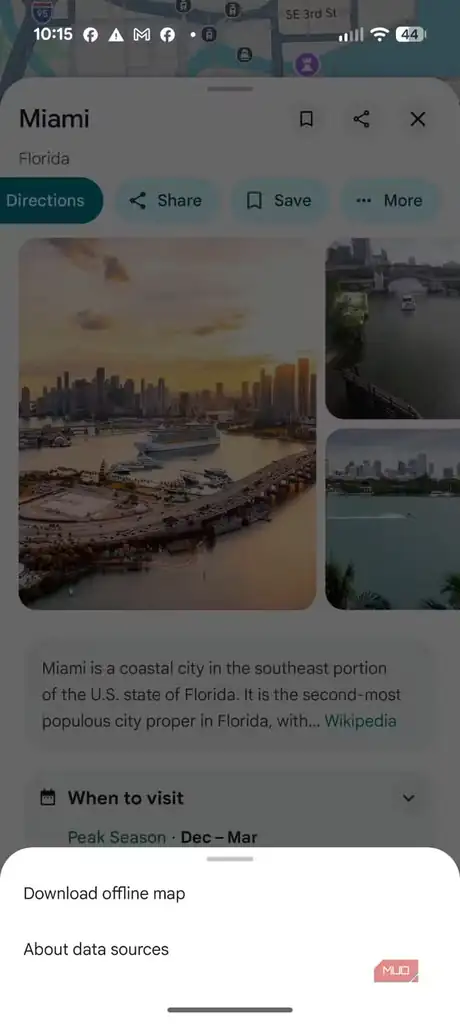Select Download offline map
This screenshot has width=460, height=1024.
pyautogui.click(x=230, y=893)
